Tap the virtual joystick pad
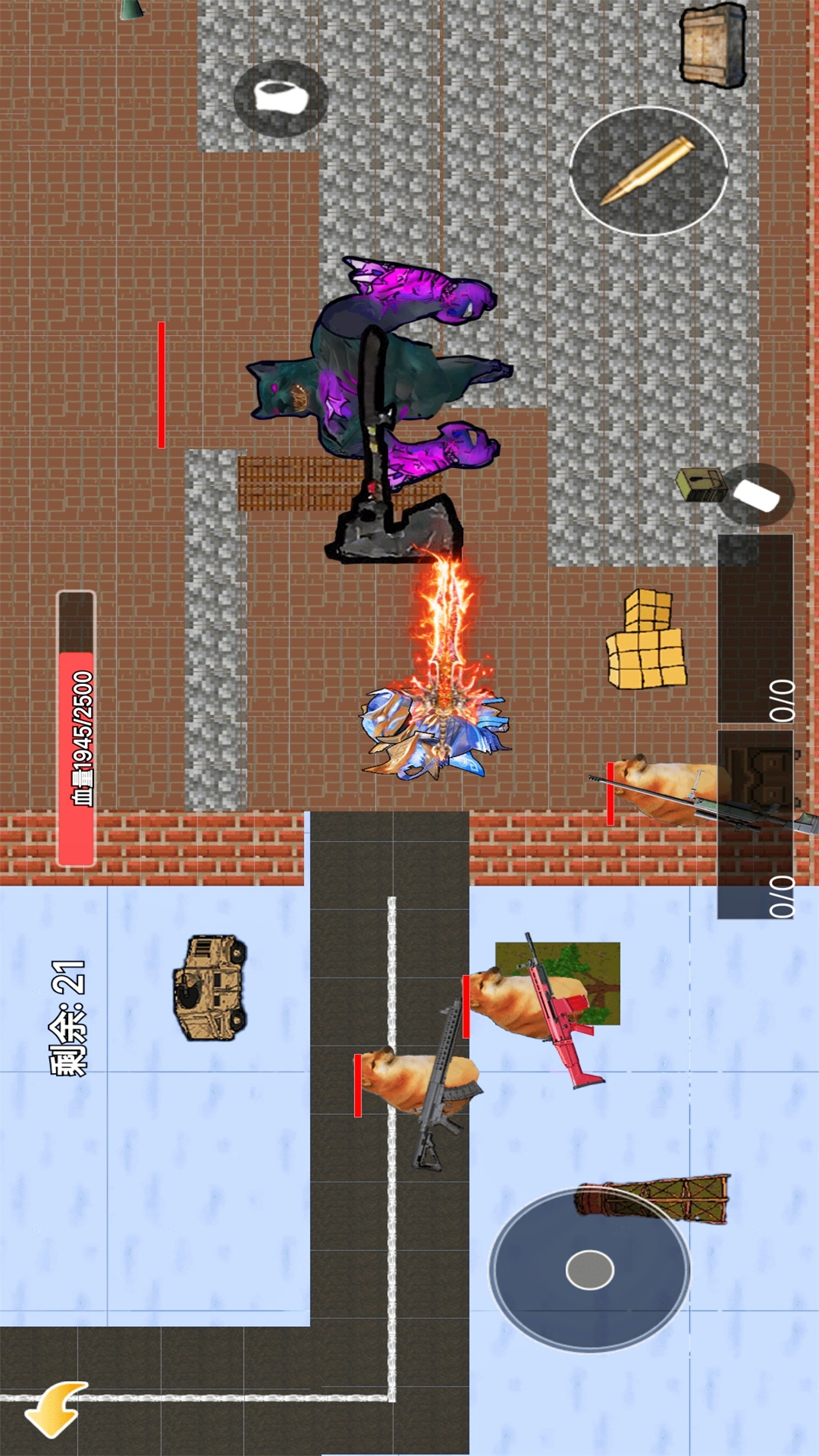Viewport: 819px width, 1456px height. 589,1269
